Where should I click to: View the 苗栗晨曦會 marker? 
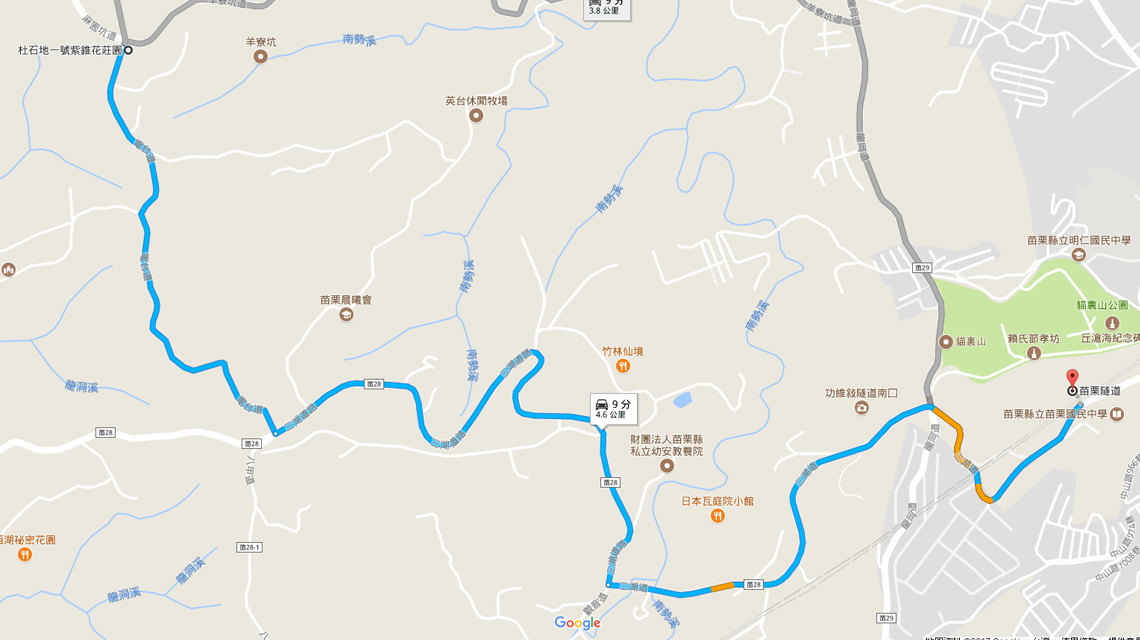pyautogui.click(x=345, y=314)
